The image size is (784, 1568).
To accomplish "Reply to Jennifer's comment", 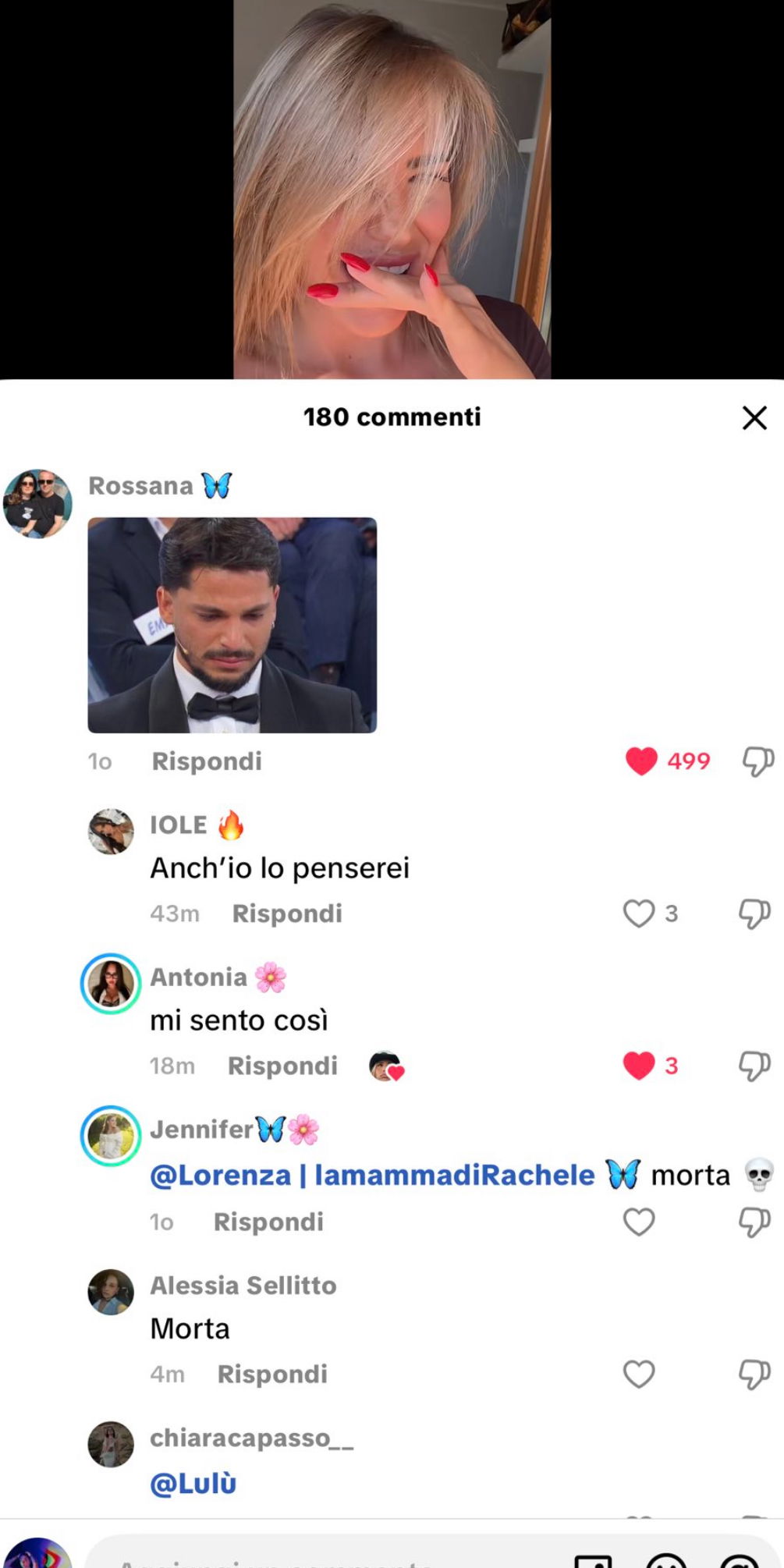I will 268,1222.
